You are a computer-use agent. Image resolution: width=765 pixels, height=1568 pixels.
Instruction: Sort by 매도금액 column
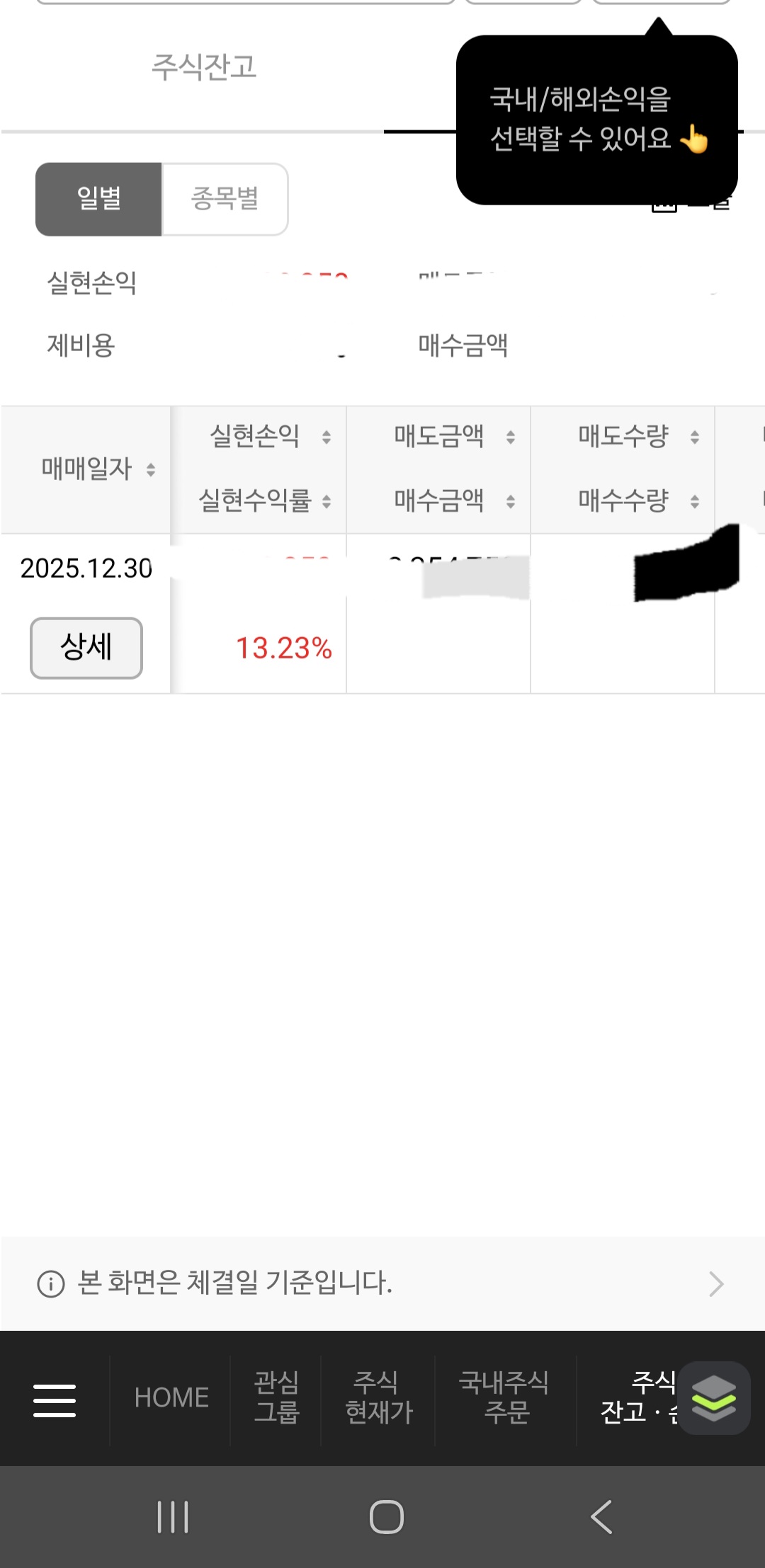[x=453, y=436]
